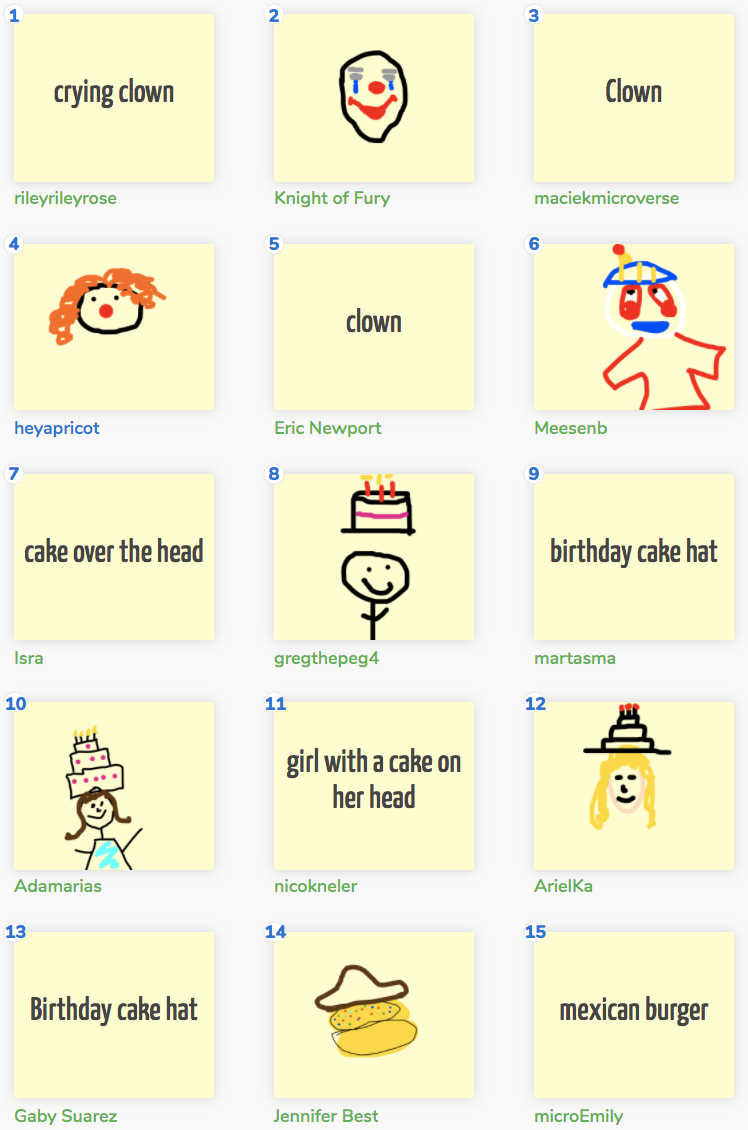Open panel 14 burger drawing

pyautogui.click(x=374, y=1014)
